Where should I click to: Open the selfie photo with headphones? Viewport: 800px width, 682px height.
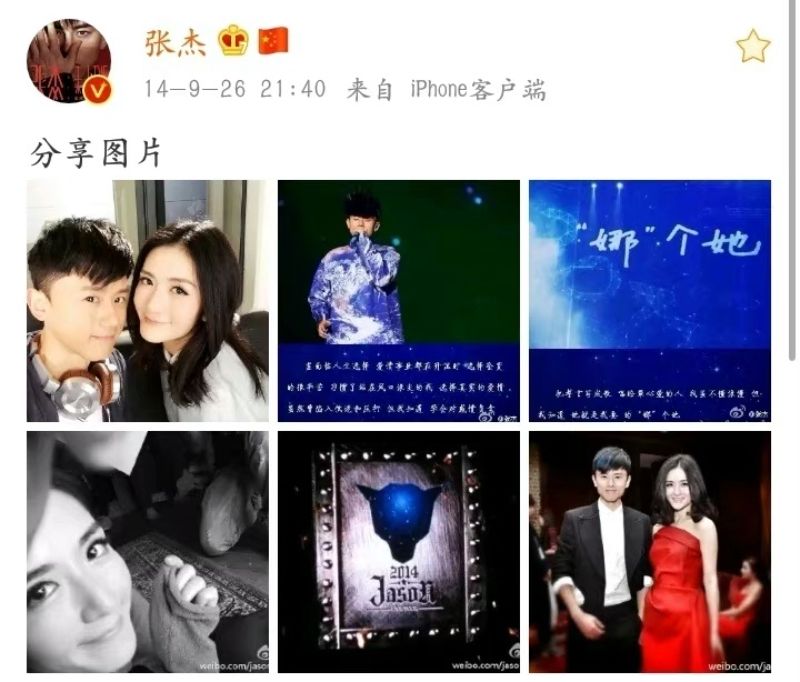click(147, 300)
